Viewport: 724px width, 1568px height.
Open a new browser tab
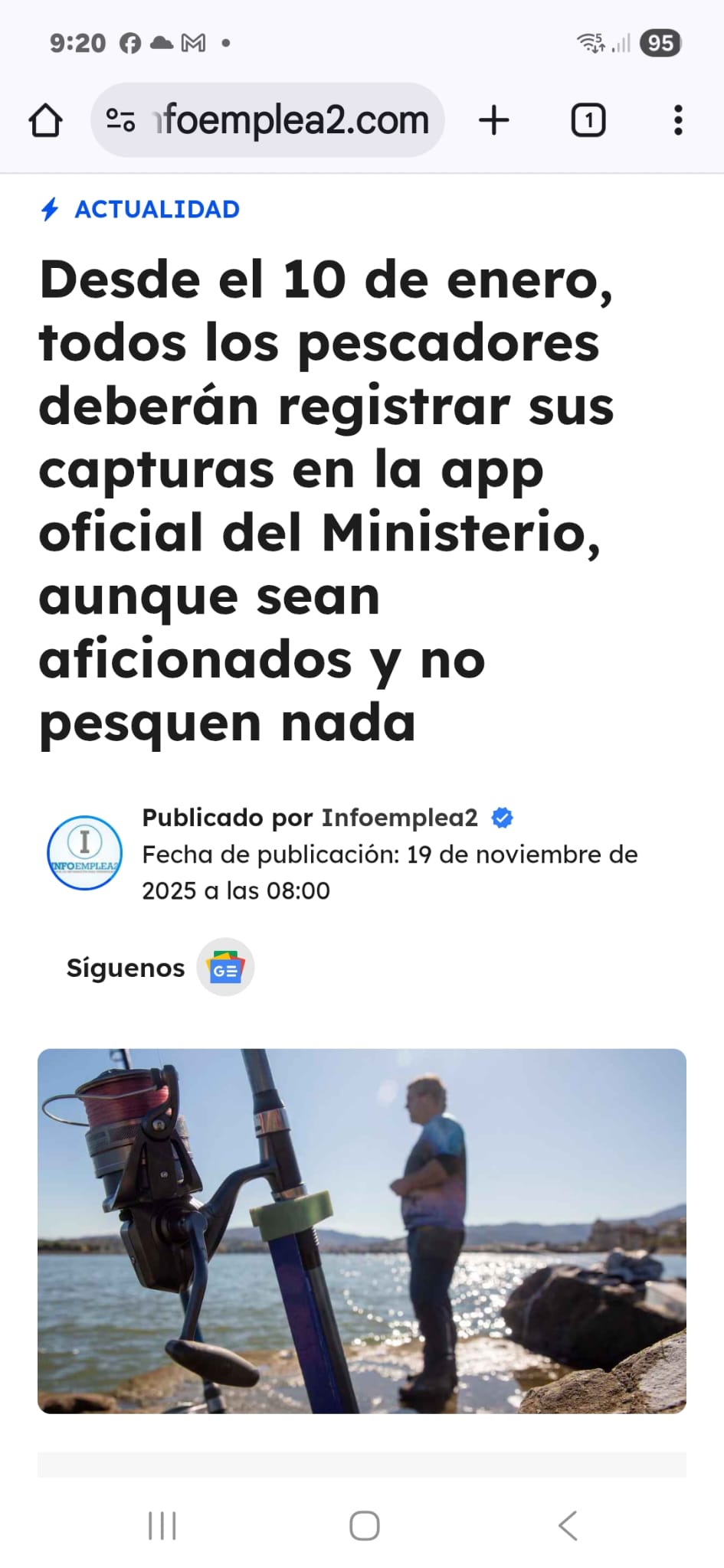tap(494, 120)
